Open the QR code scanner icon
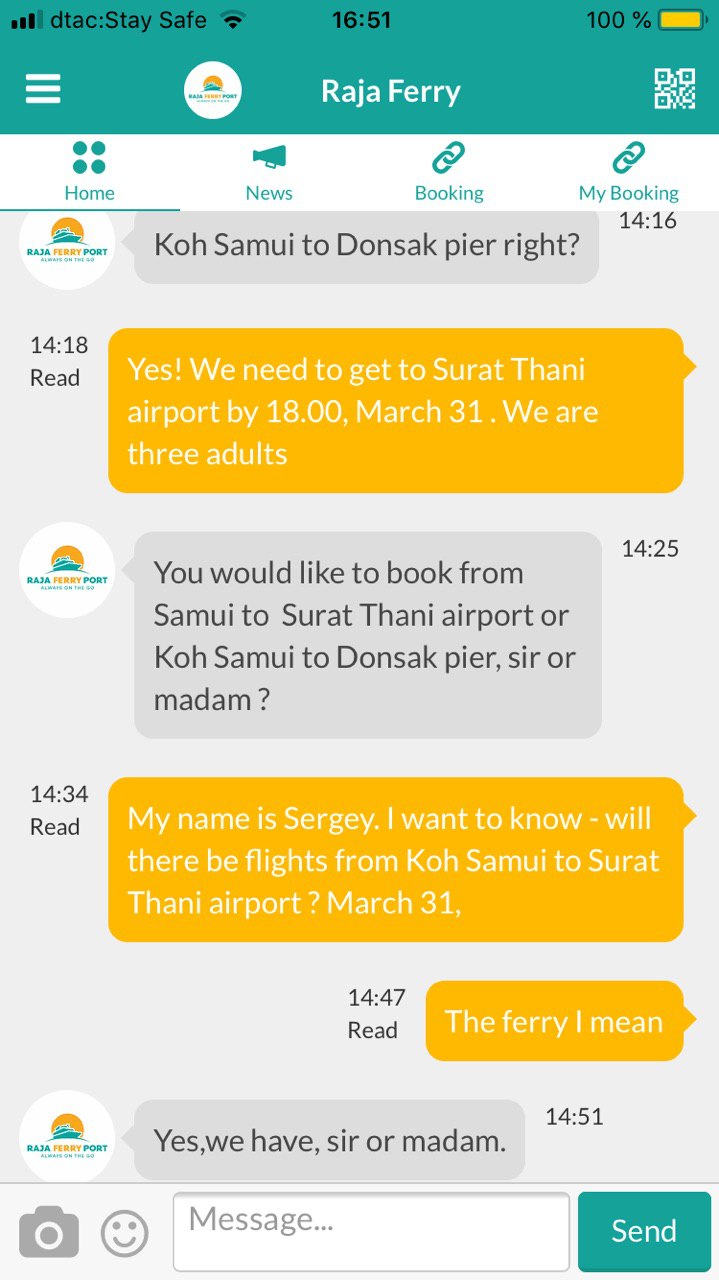This screenshot has height=1280, width=719. coord(675,89)
